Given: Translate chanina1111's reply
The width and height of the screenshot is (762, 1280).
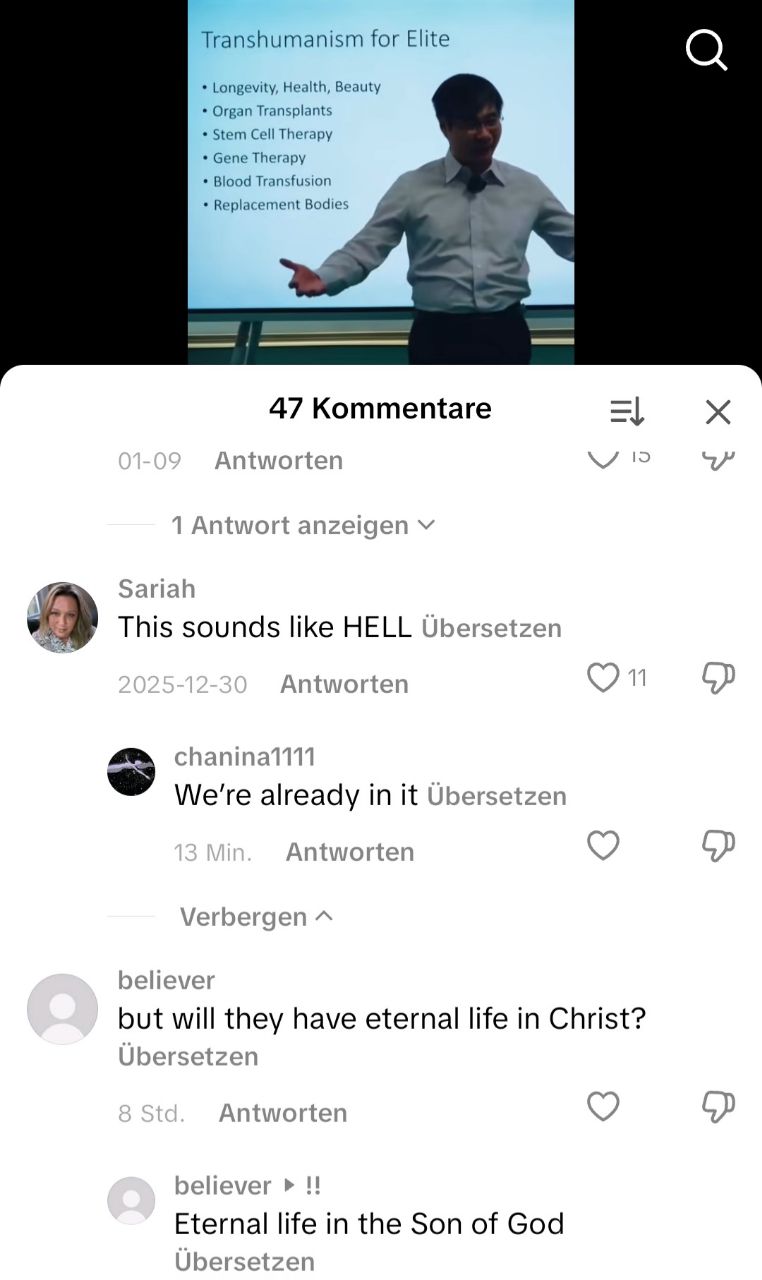Looking at the screenshot, I should click(x=496, y=796).
